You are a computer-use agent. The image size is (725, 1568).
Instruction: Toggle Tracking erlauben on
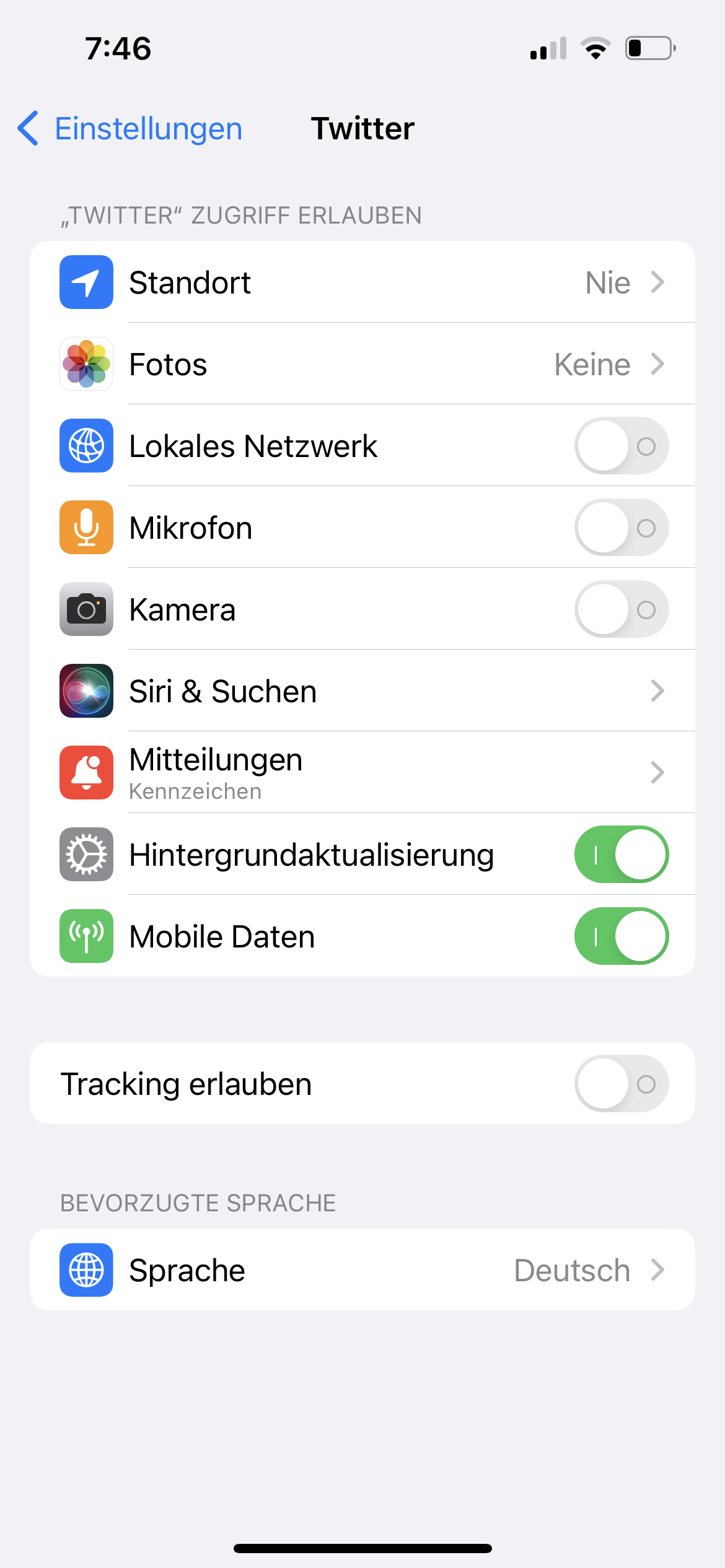621,1084
